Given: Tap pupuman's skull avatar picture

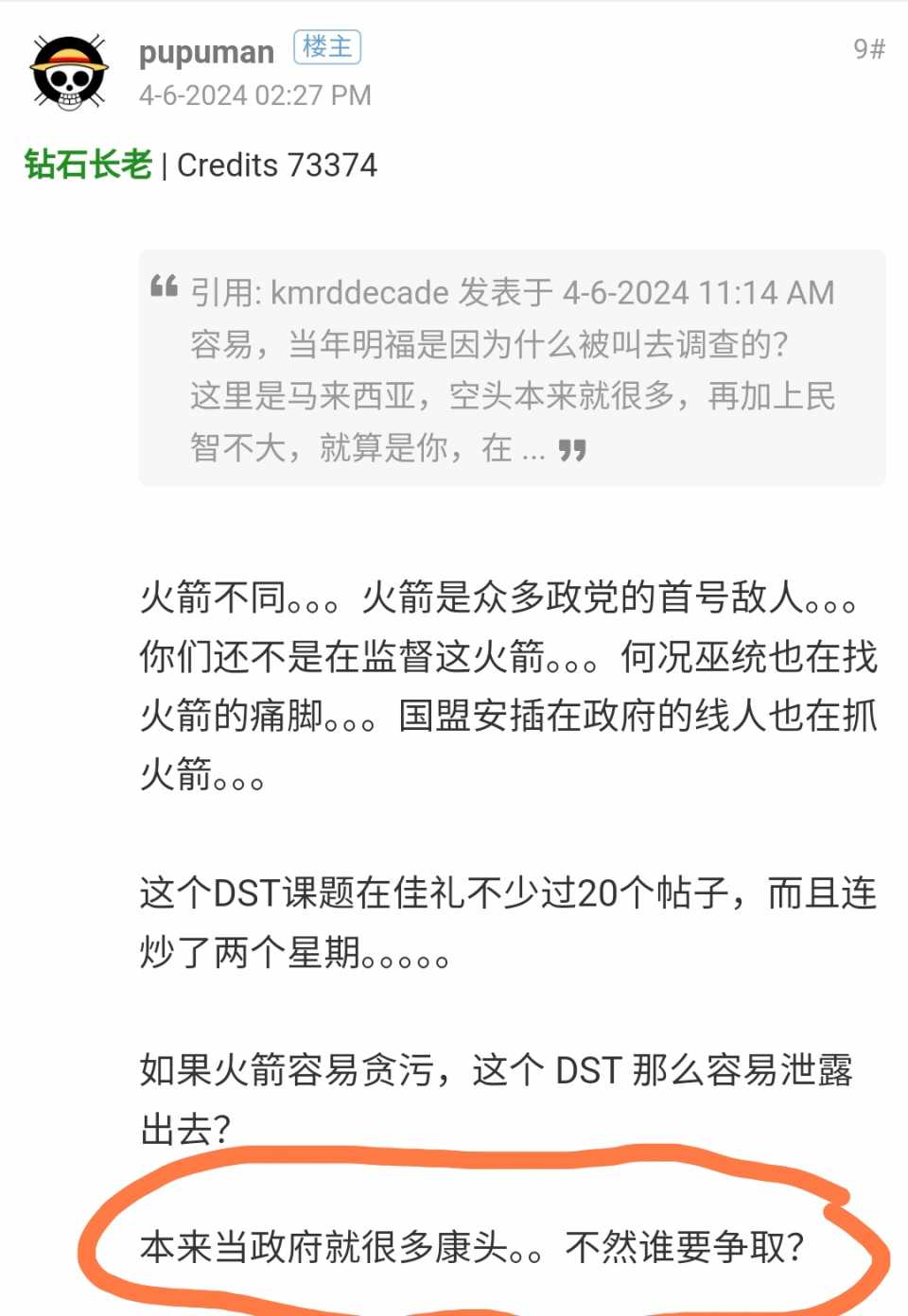Looking at the screenshot, I should click(x=68, y=73).
